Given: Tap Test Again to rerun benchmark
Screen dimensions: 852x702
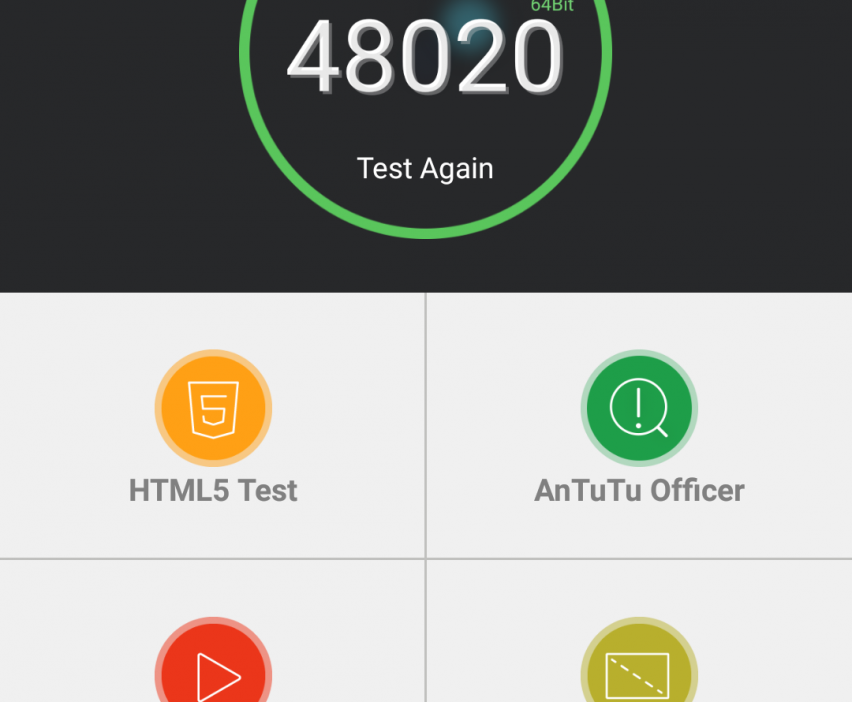Looking at the screenshot, I should (x=425, y=168).
